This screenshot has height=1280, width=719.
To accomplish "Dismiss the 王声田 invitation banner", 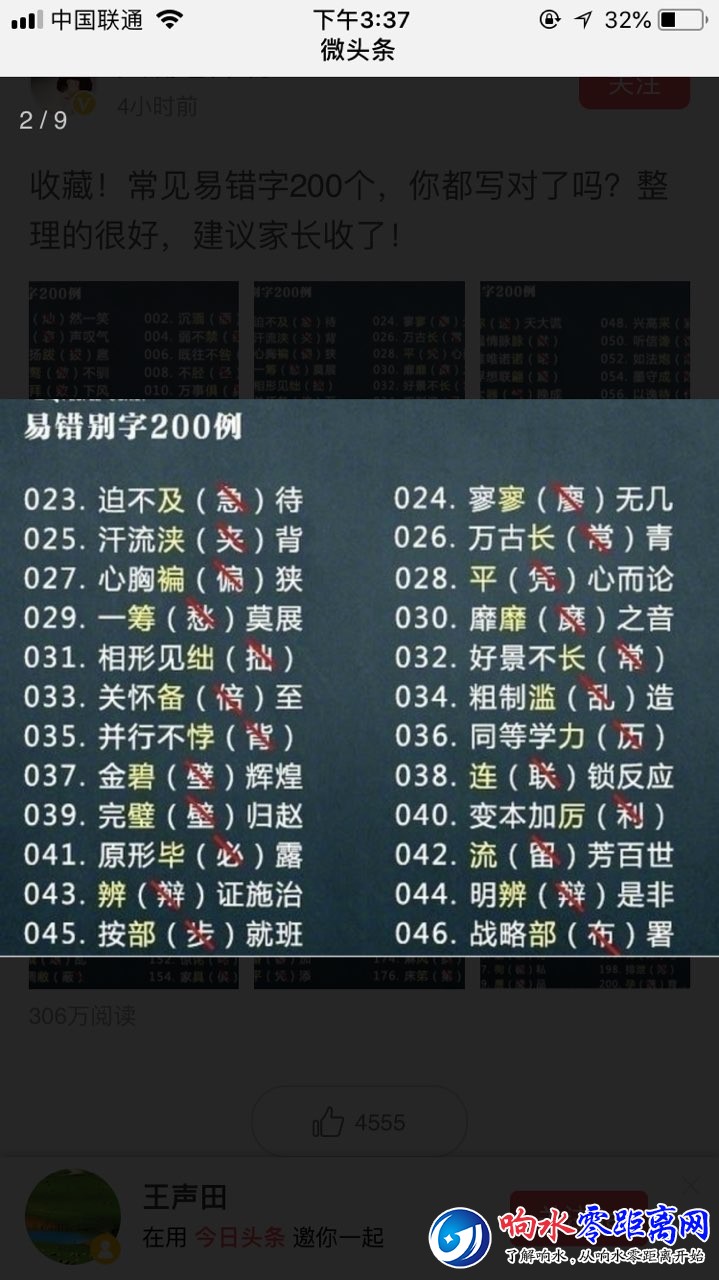I will pos(690,1184).
